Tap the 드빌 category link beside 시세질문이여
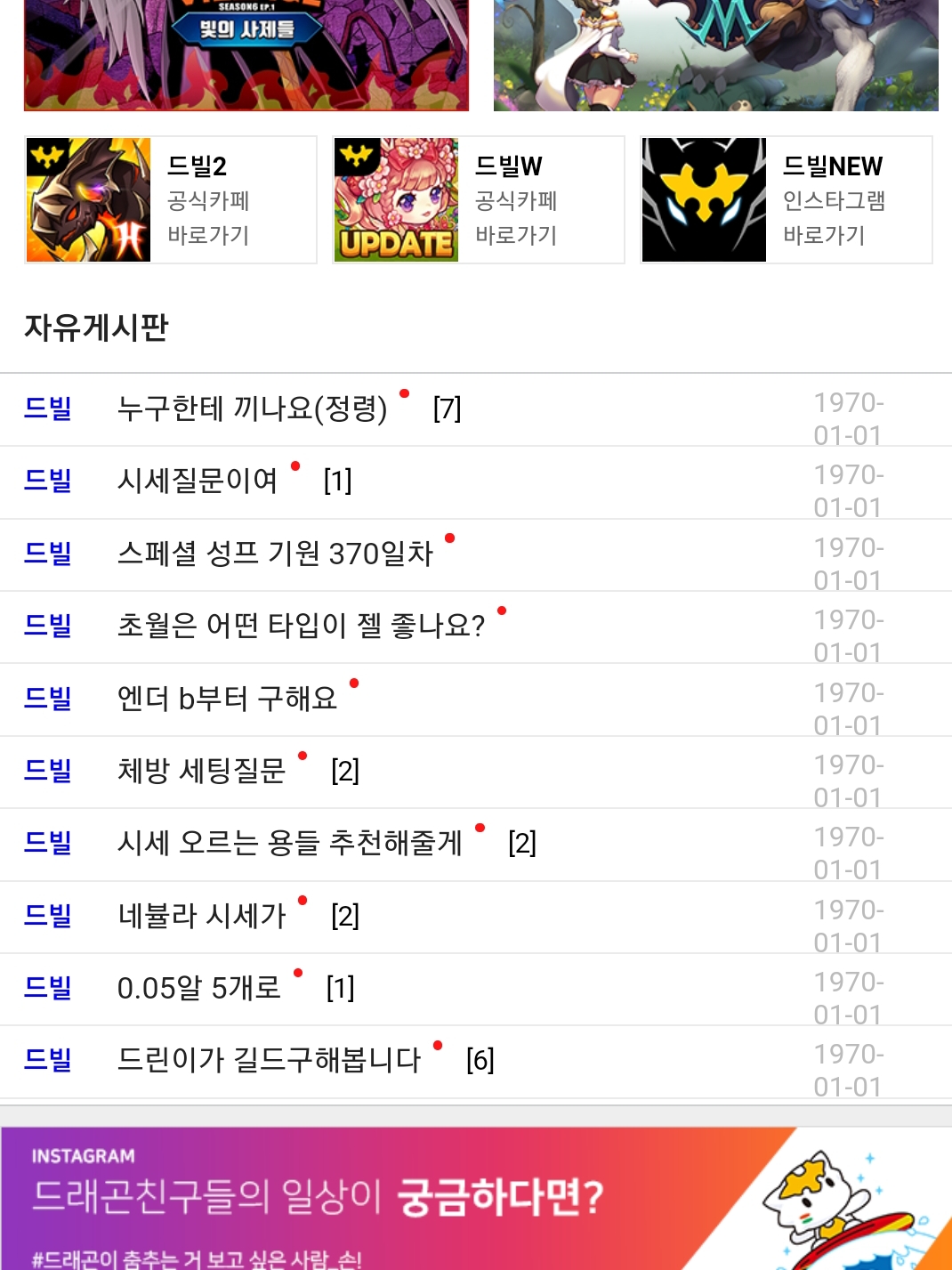Viewport: 952px width, 1270px height. point(48,481)
